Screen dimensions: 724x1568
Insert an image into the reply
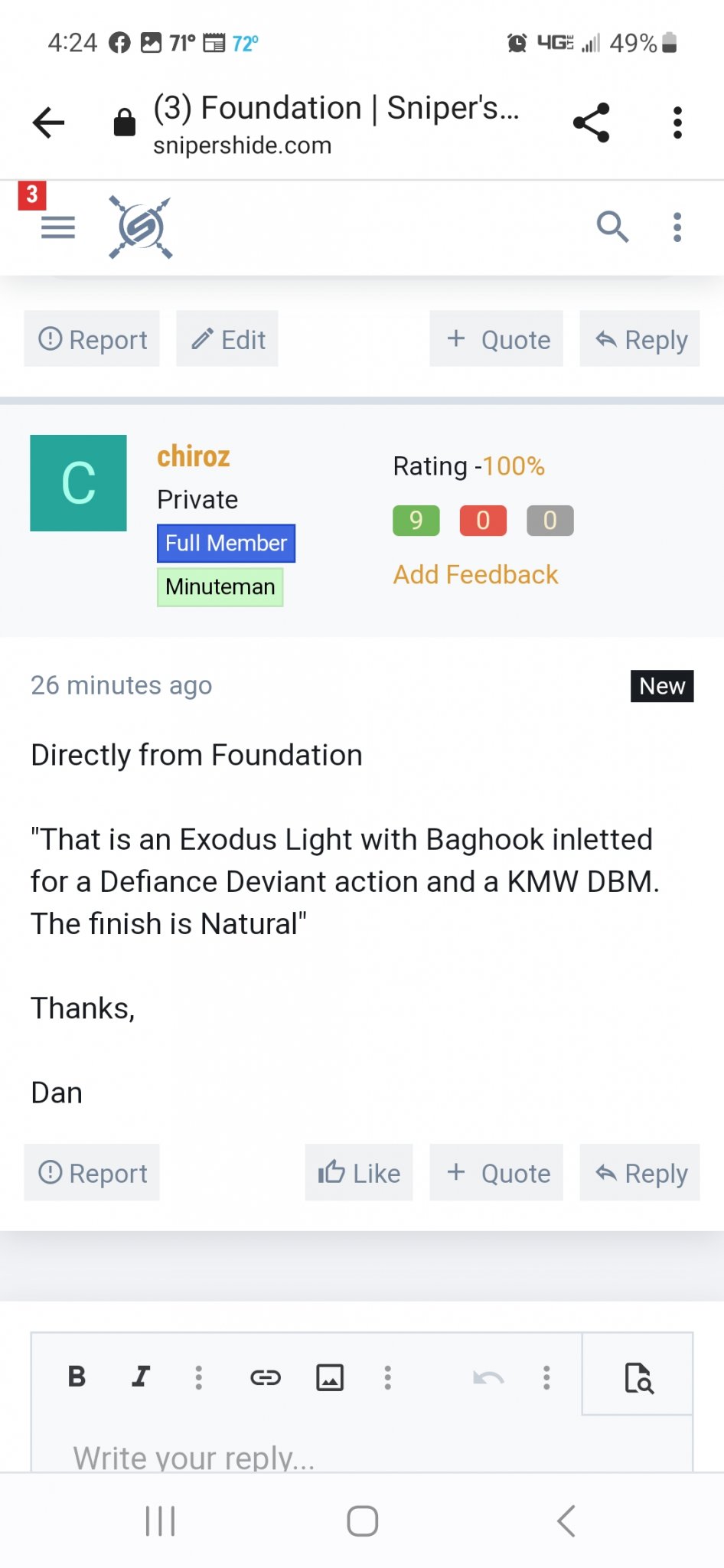coord(330,1377)
